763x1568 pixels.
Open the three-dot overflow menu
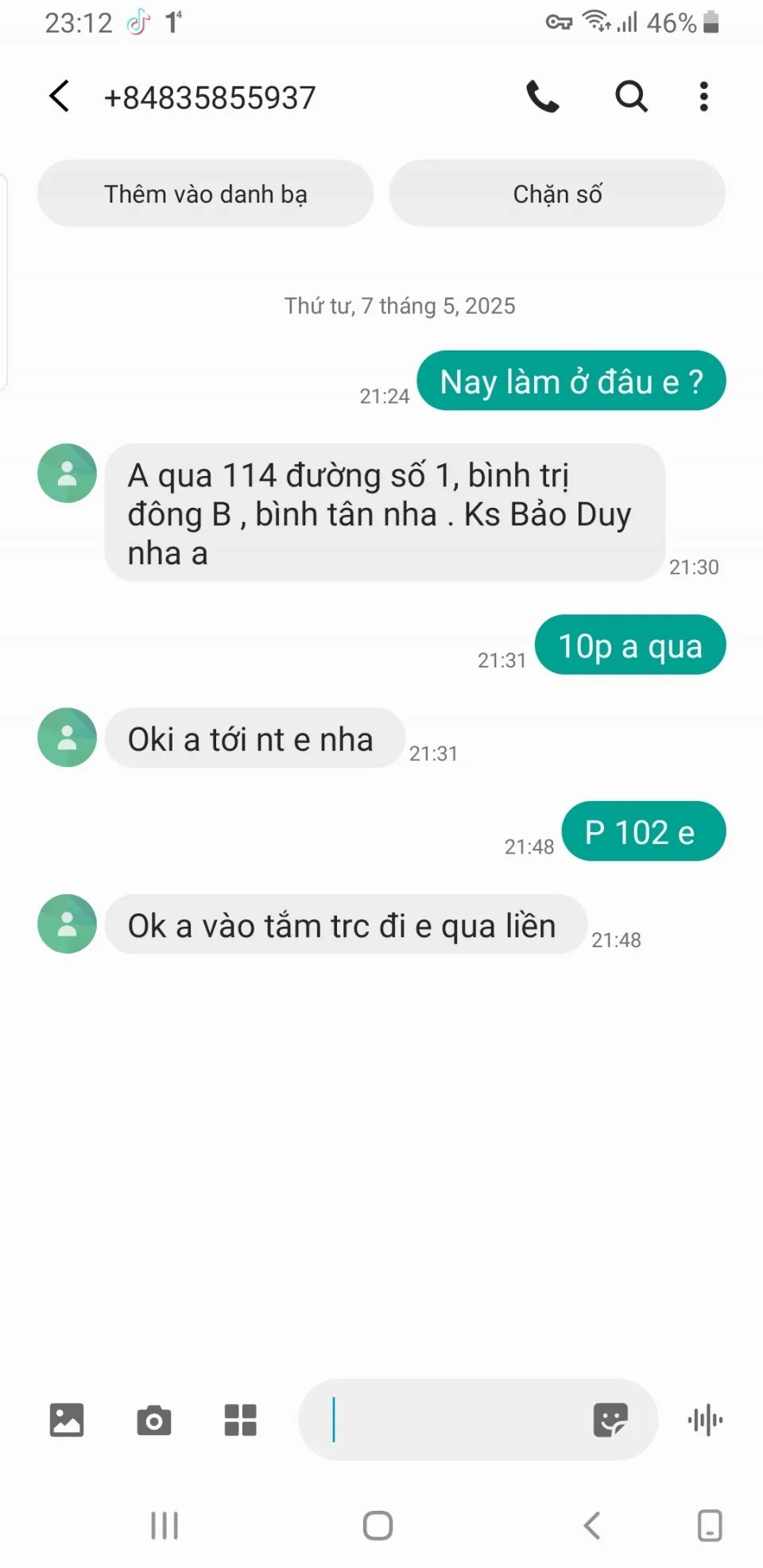(x=703, y=97)
